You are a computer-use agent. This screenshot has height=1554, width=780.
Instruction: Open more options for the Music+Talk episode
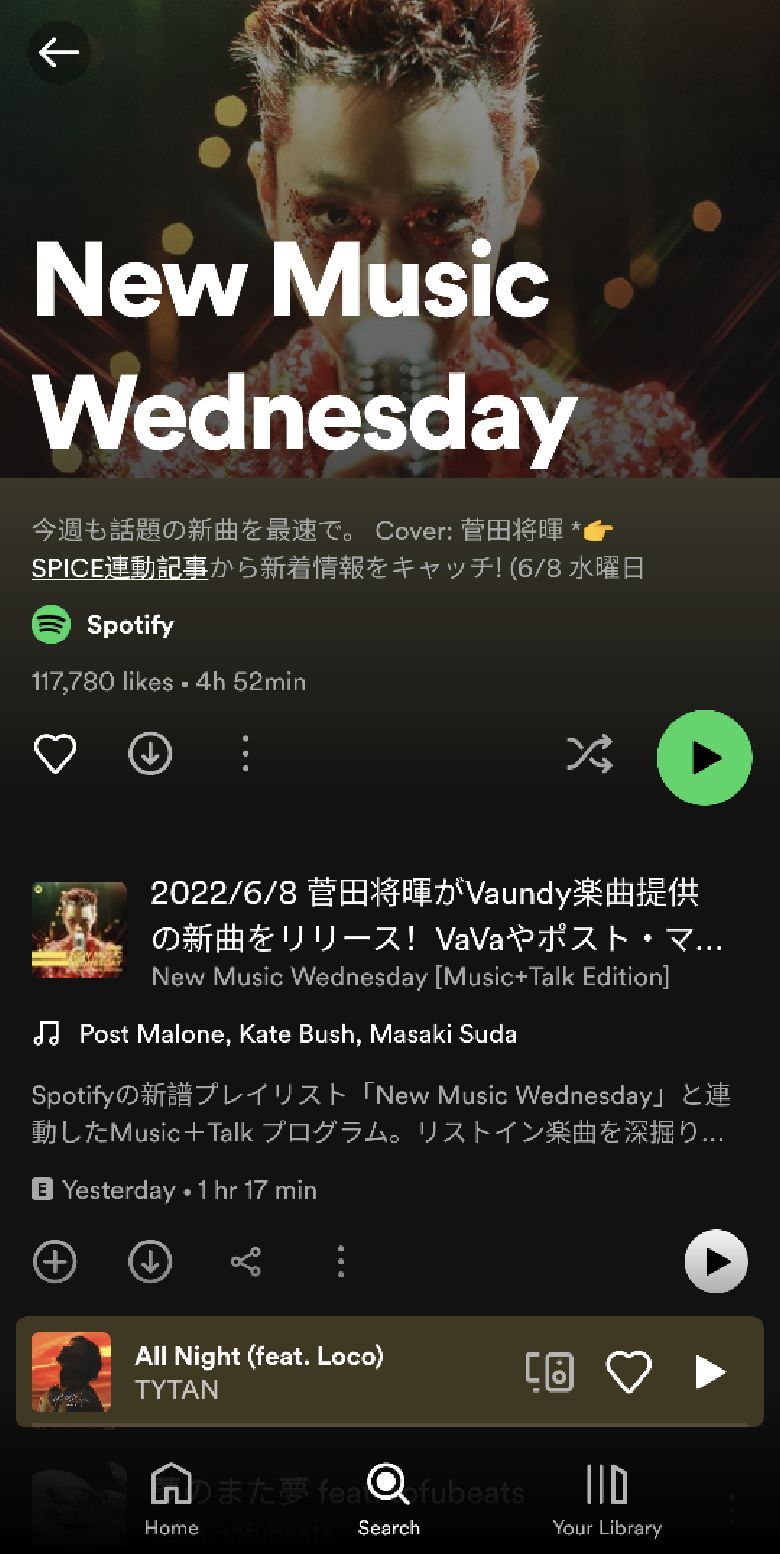341,1262
